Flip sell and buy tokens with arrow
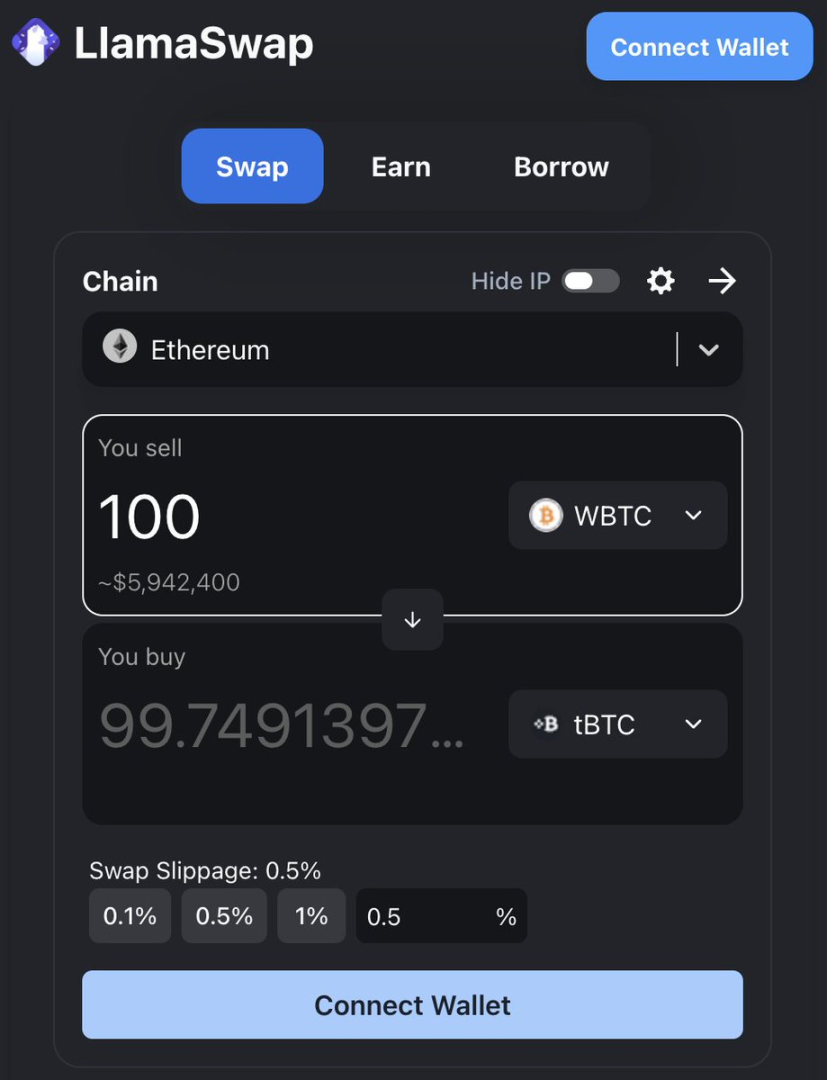Screen dimensions: 827x1080 point(412,620)
